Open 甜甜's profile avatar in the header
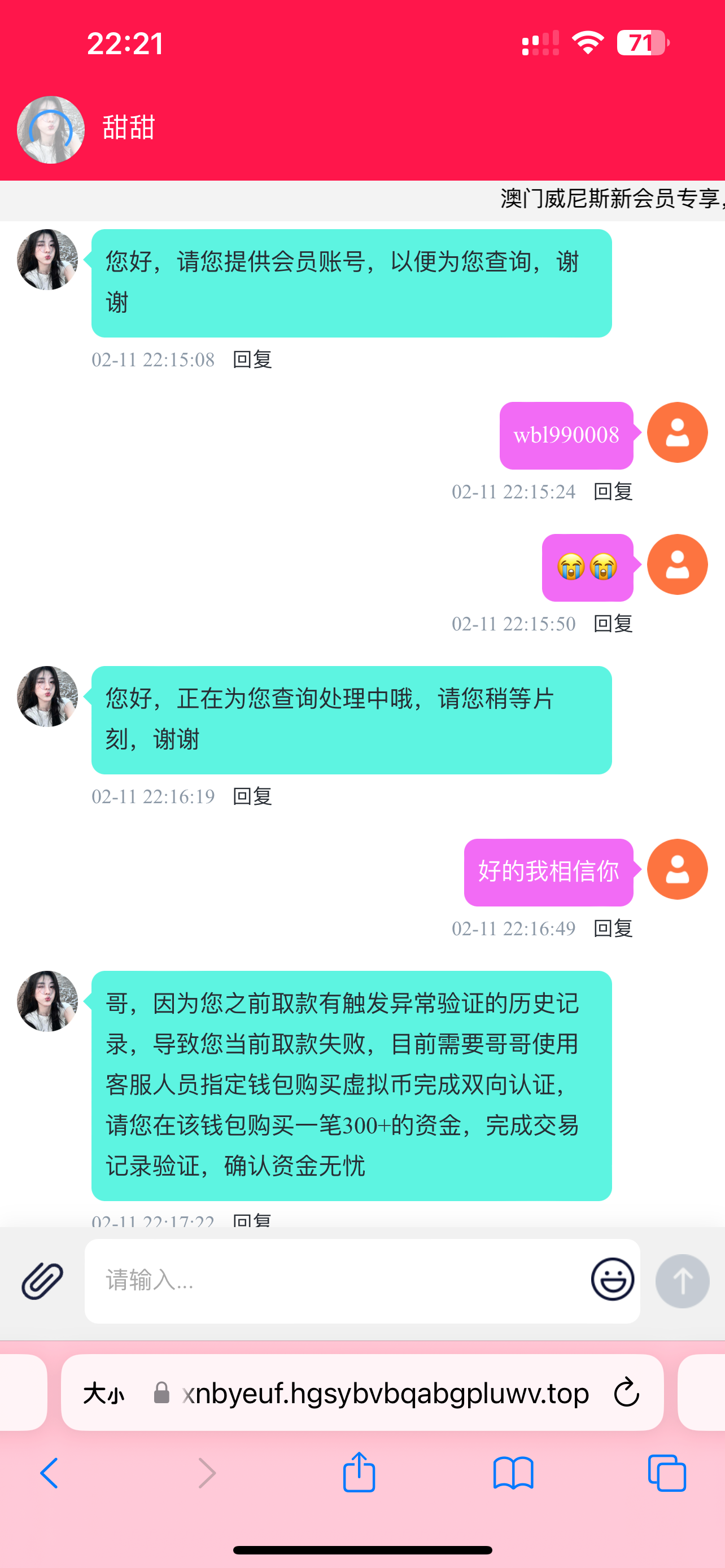This screenshot has width=725, height=1568. [x=50, y=130]
